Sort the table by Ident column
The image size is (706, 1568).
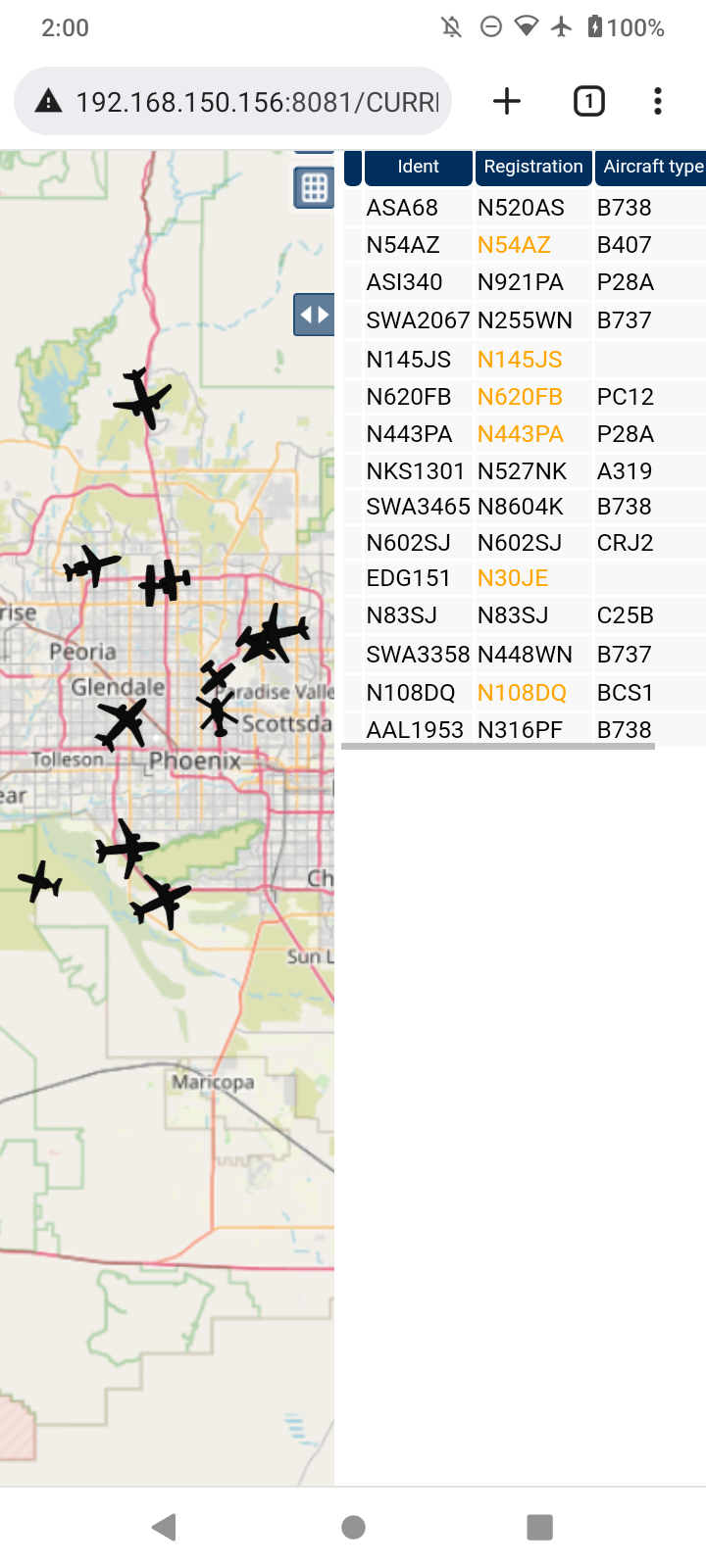[419, 167]
